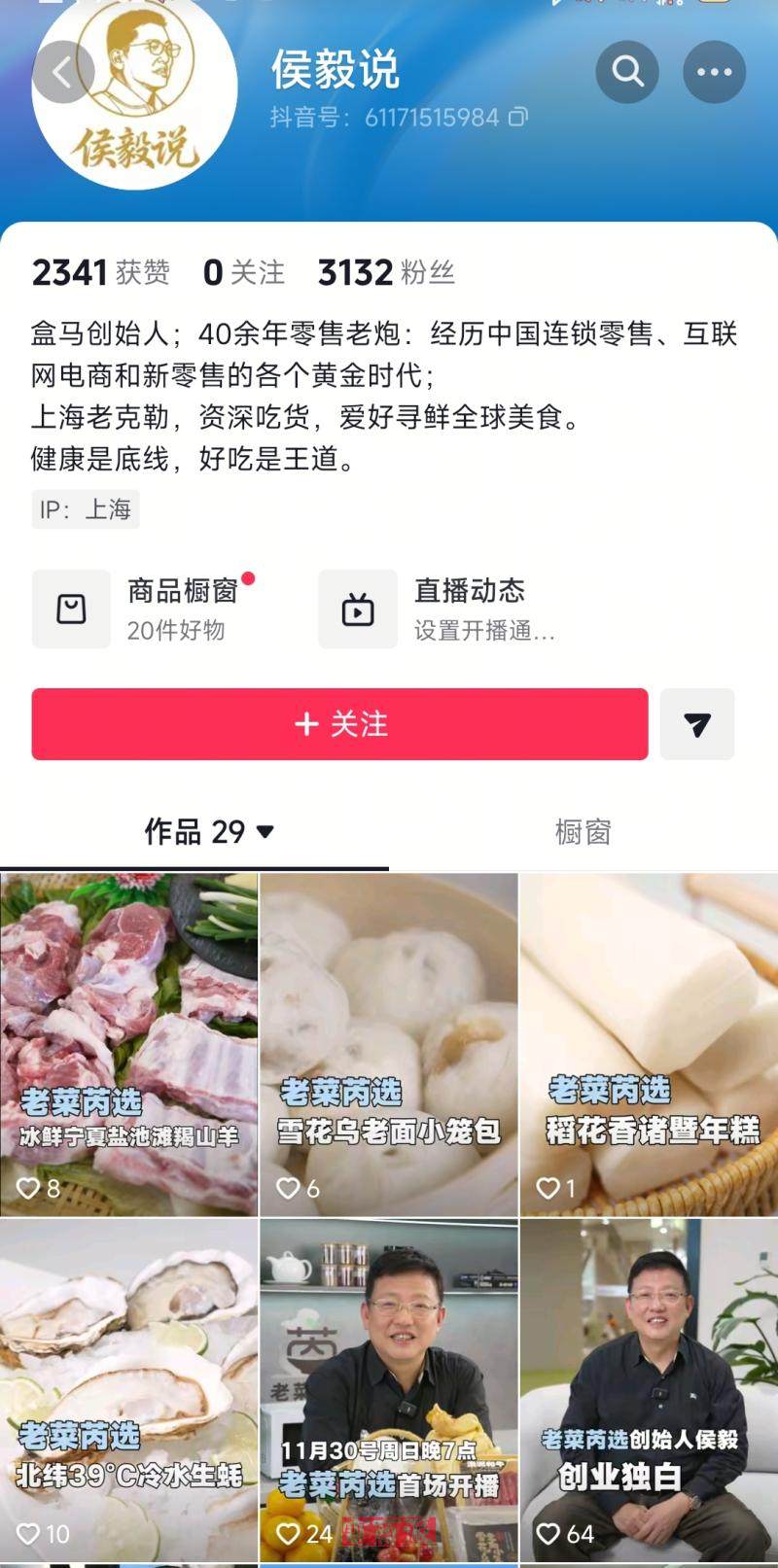778x1568 pixels.
Task: Go back from this profile
Action: (x=63, y=72)
